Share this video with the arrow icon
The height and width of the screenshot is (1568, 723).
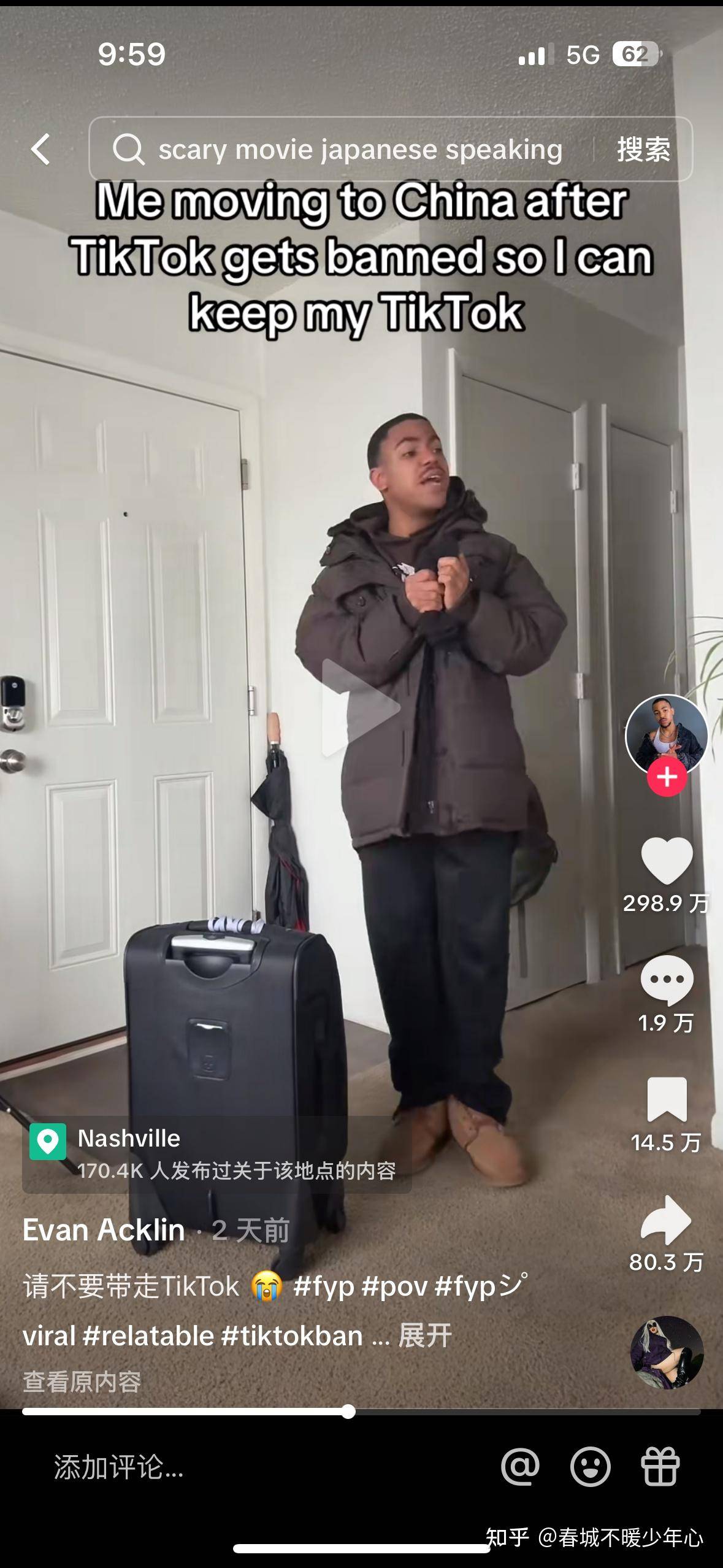click(x=667, y=1220)
